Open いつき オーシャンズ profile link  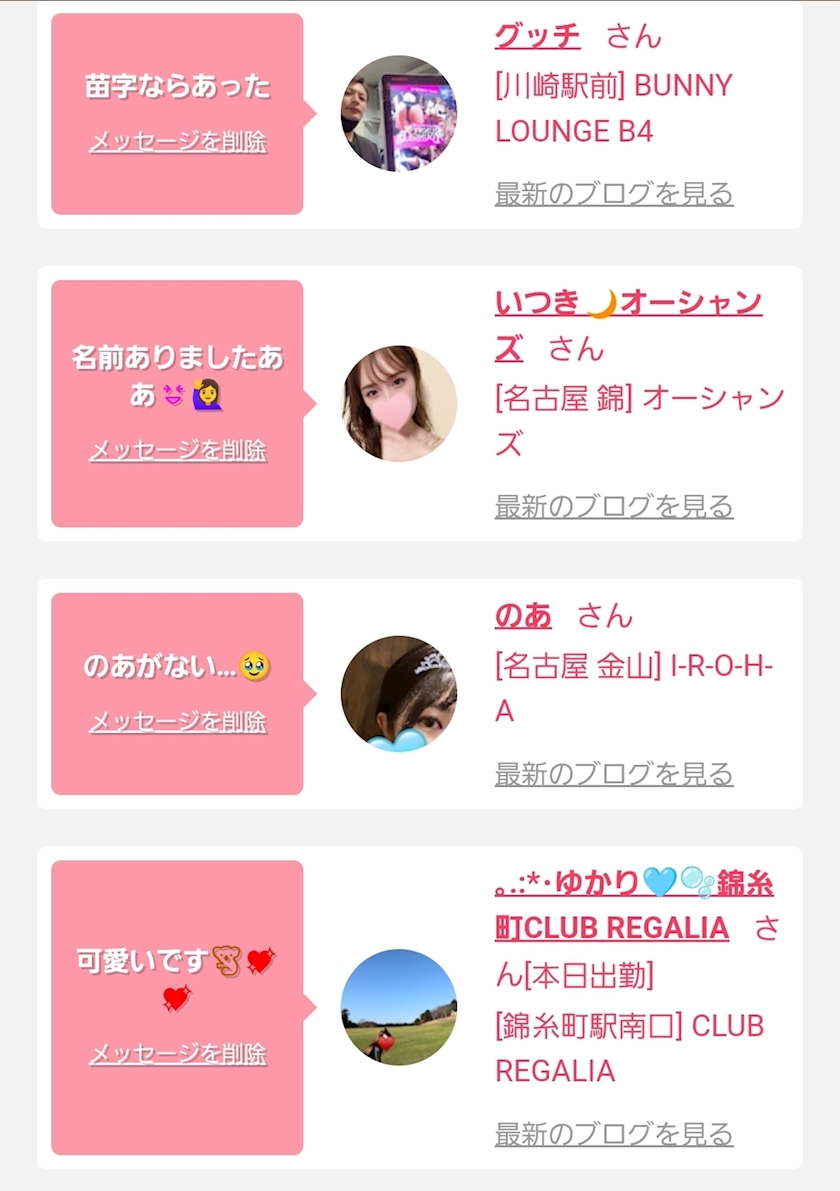[x=628, y=303]
